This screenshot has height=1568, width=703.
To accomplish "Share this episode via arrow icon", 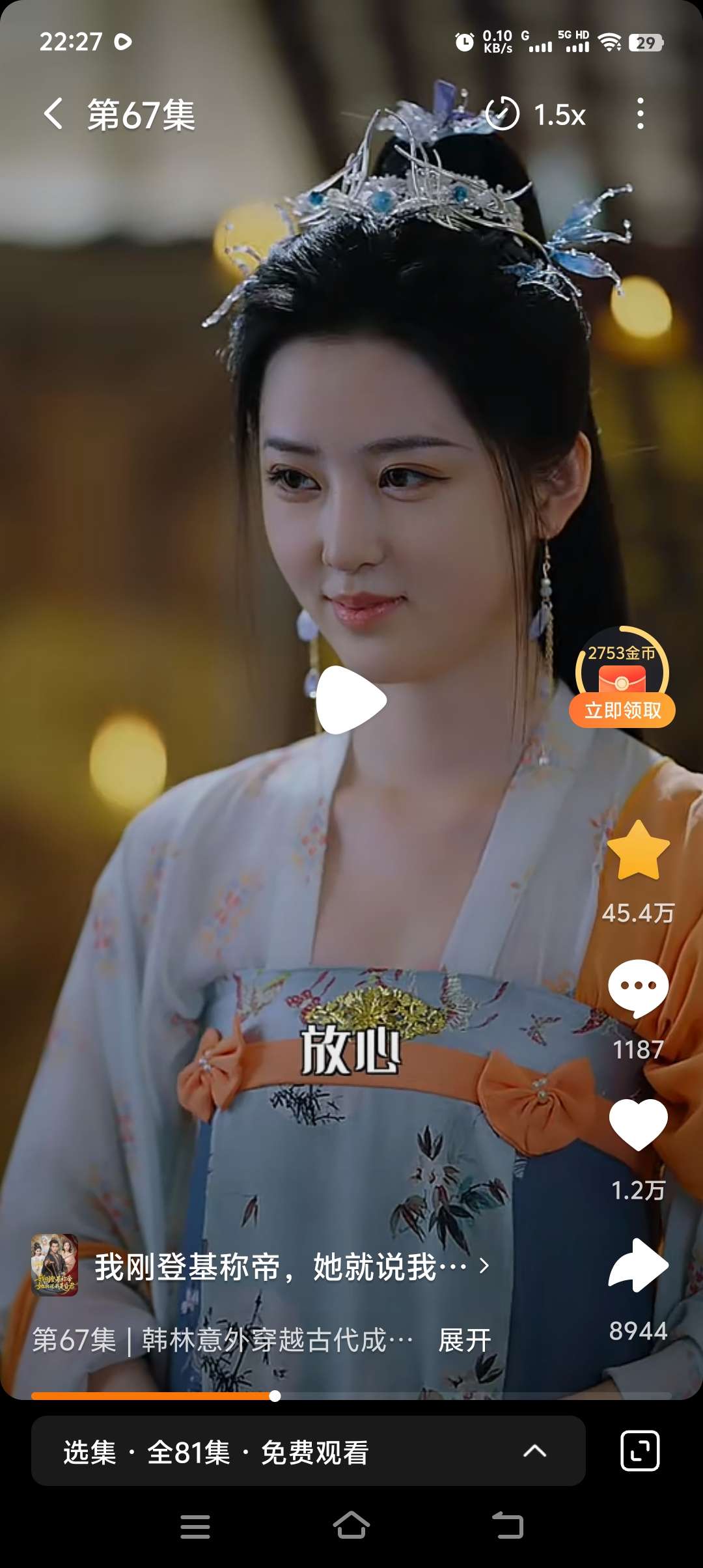I will click(x=638, y=1265).
